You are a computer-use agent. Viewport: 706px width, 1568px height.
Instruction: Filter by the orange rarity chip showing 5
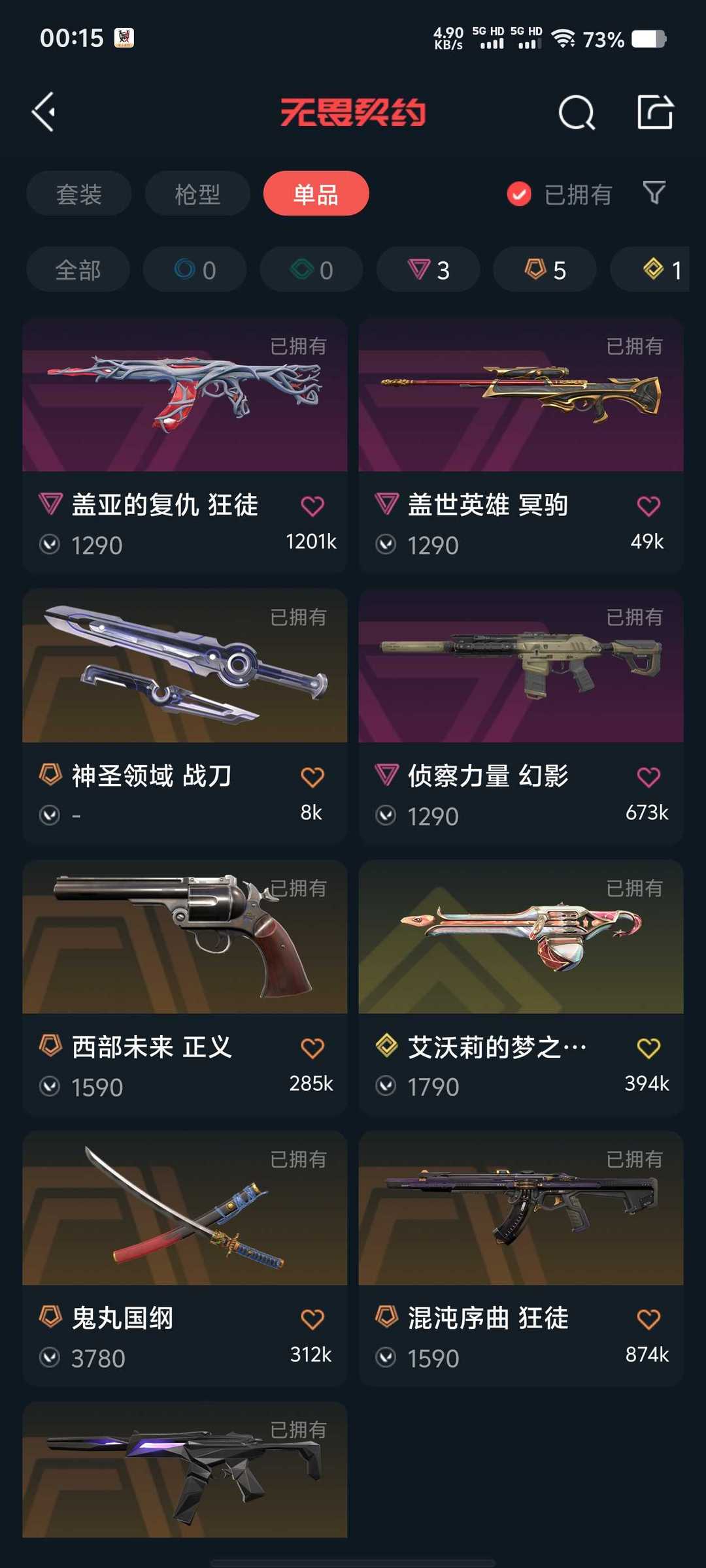[x=545, y=270]
